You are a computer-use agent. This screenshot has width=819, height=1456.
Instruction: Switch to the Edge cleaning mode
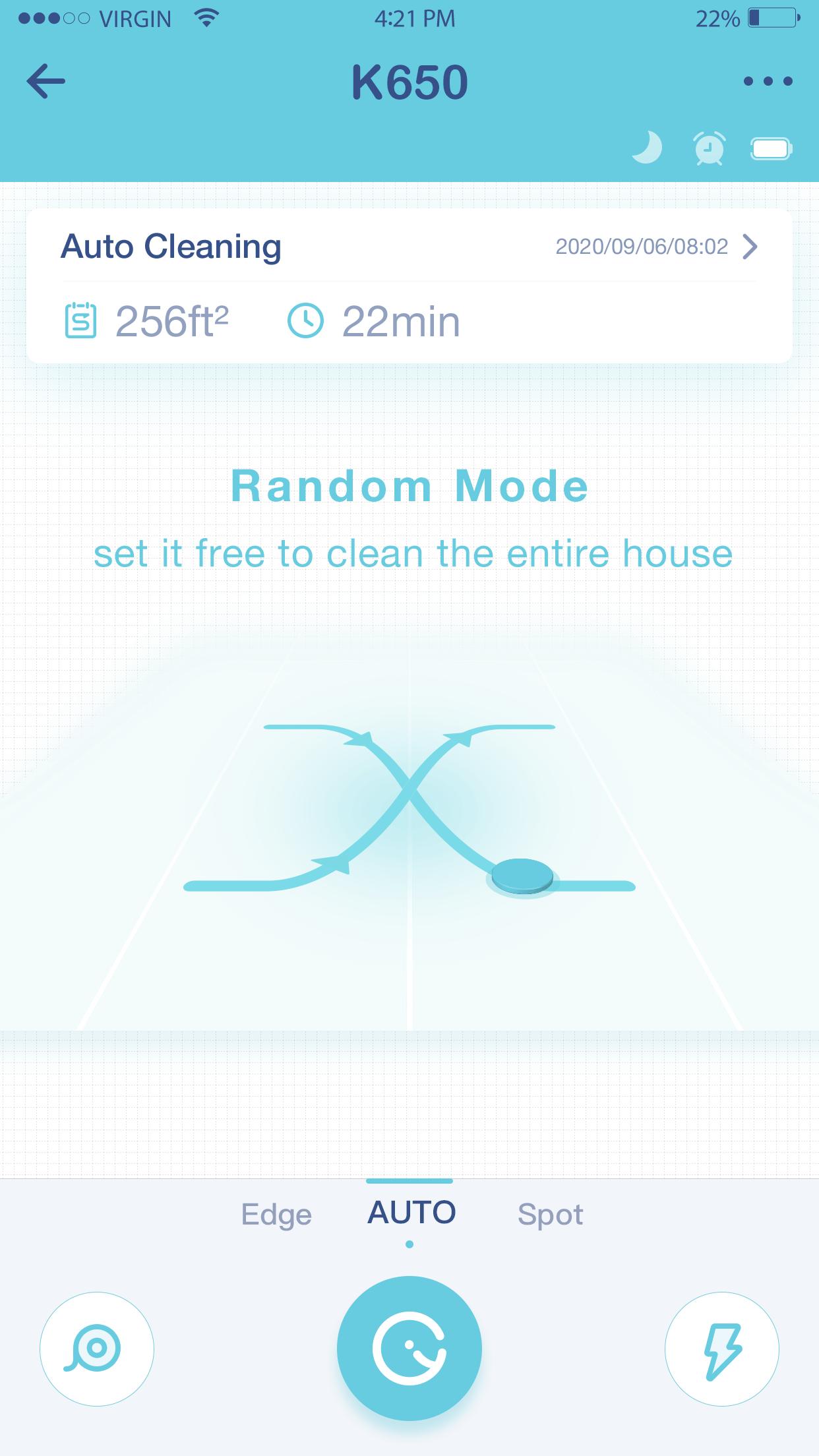tap(276, 1214)
